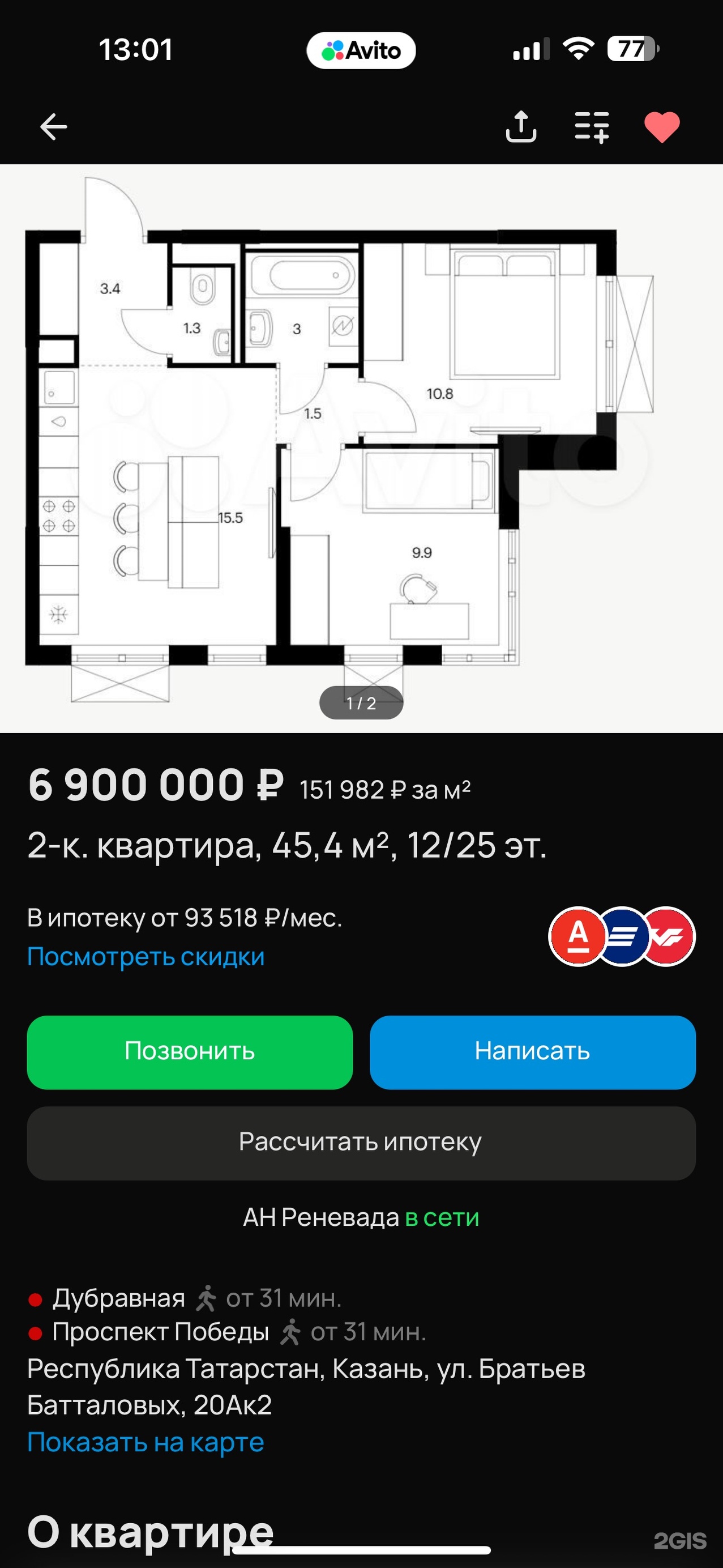Tap the bank logos for mortgage offers
The height and width of the screenshot is (1568, 723).
pyautogui.click(x=621, y=936)
